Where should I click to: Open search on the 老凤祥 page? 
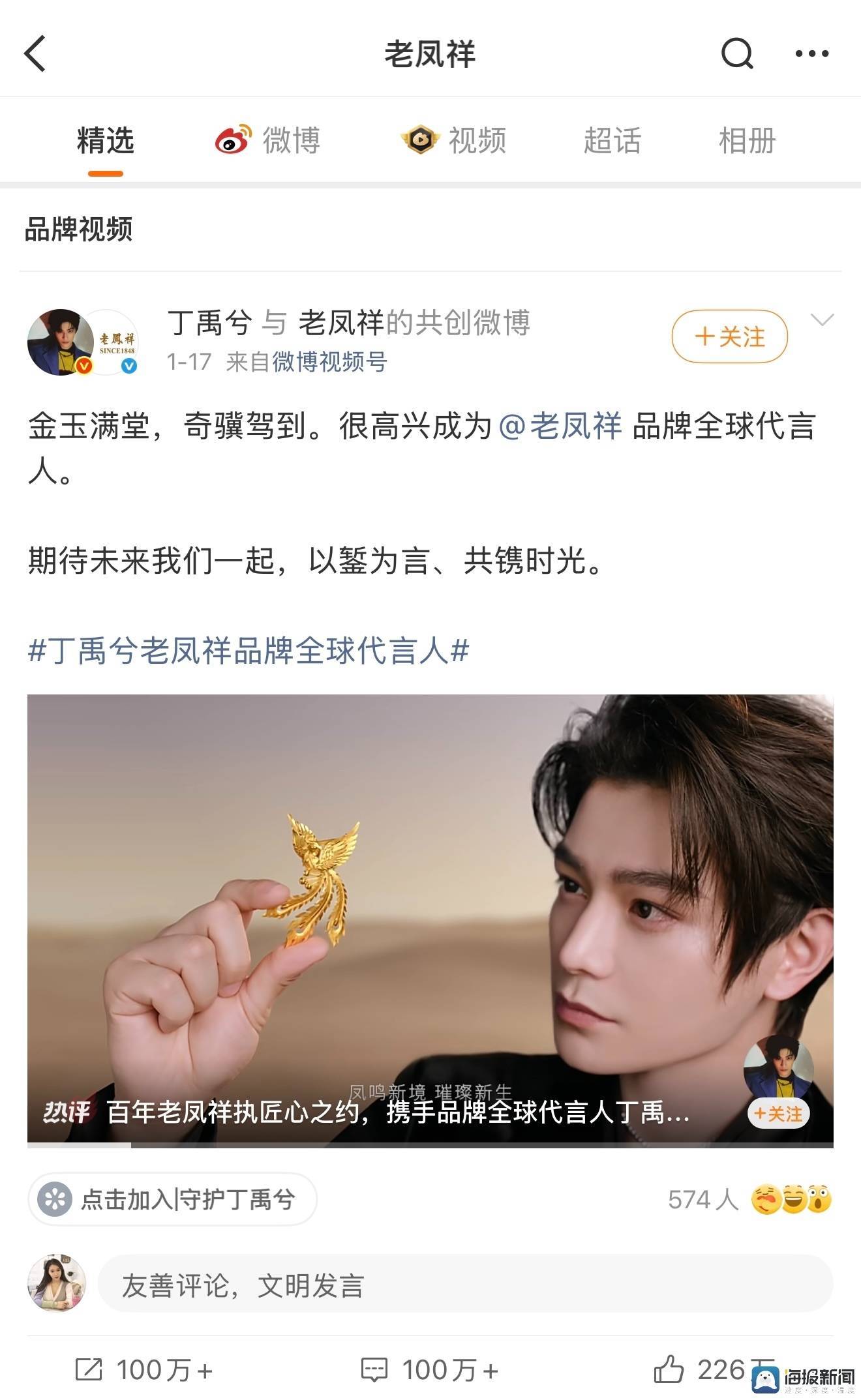737,53
